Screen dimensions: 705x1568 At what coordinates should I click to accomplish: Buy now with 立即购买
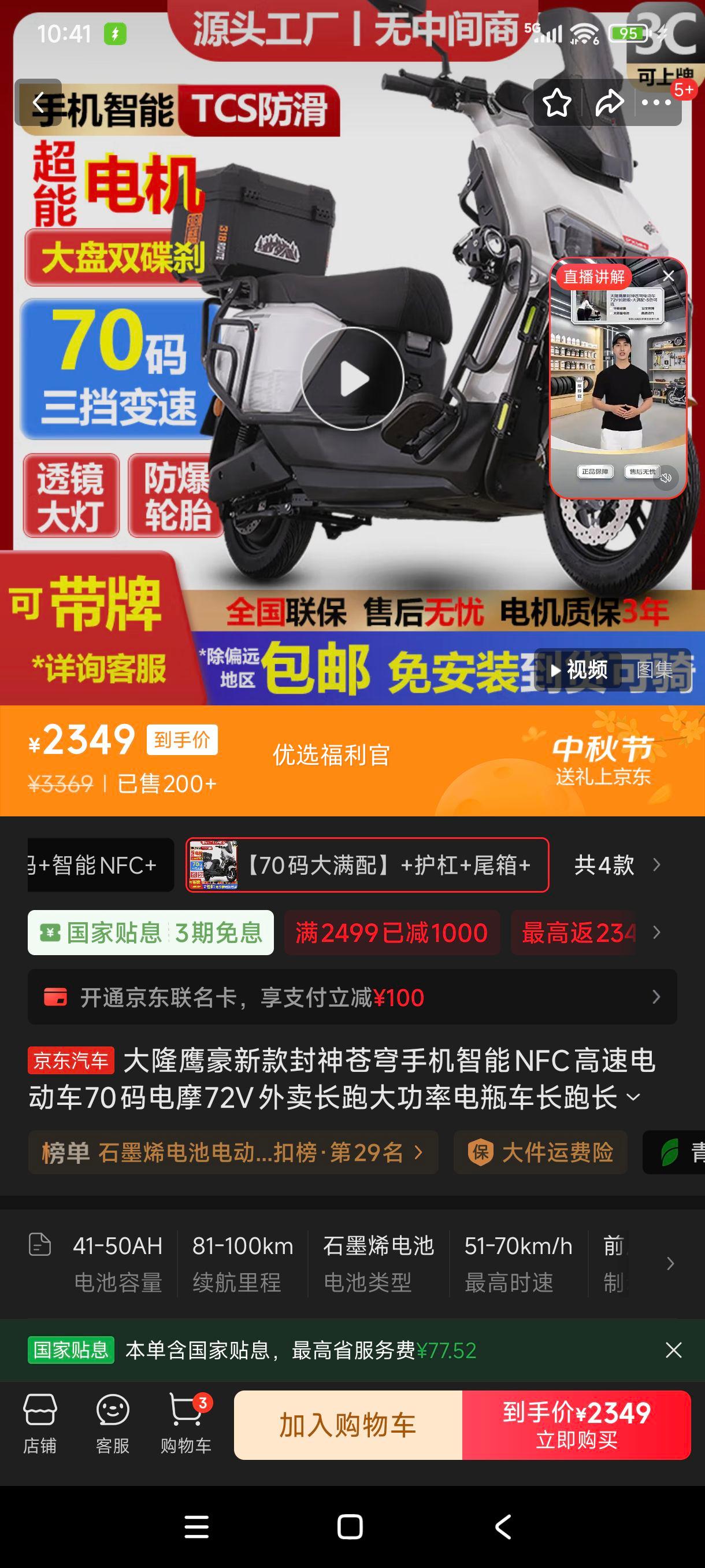pyautogui.click(x=576, y=1425)
